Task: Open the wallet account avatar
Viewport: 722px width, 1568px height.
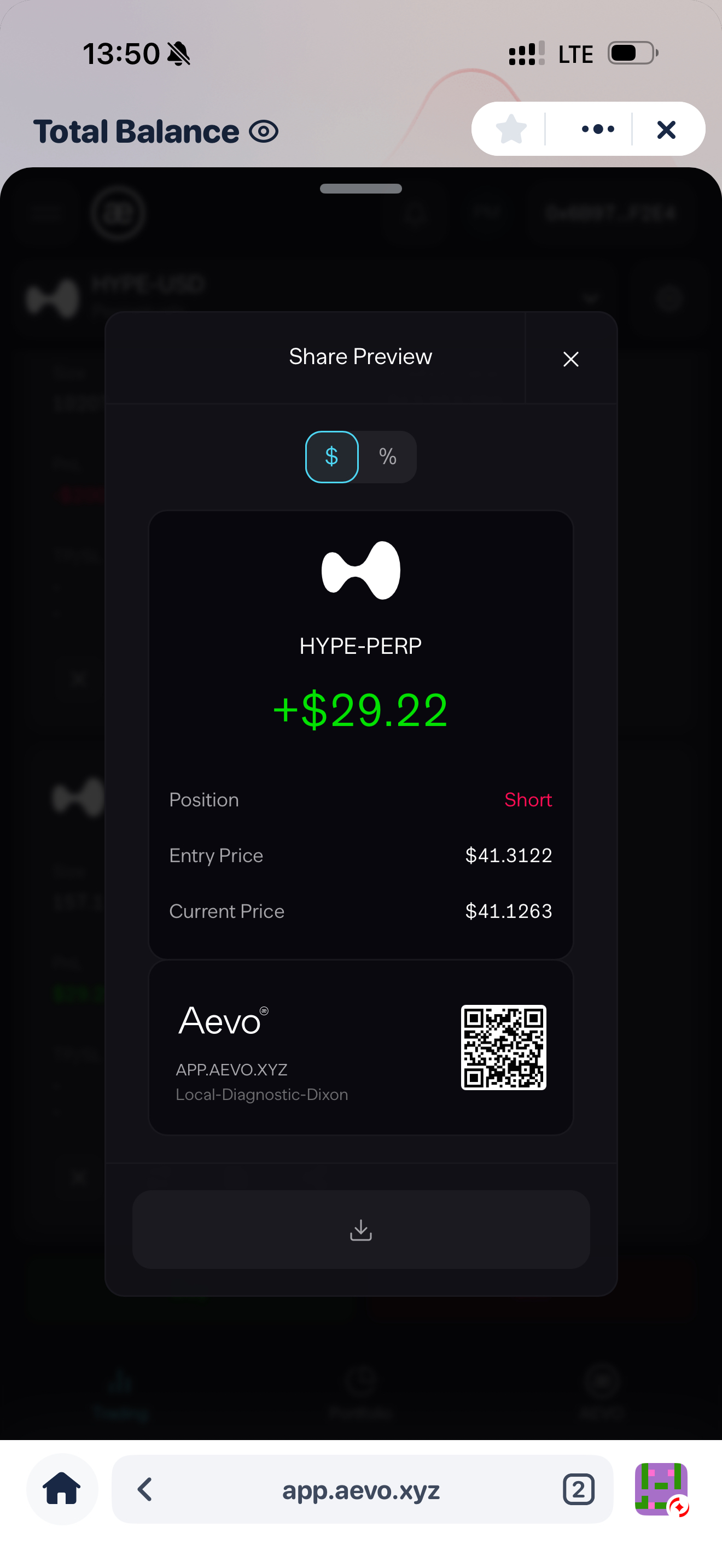Action: [661, 1489]
